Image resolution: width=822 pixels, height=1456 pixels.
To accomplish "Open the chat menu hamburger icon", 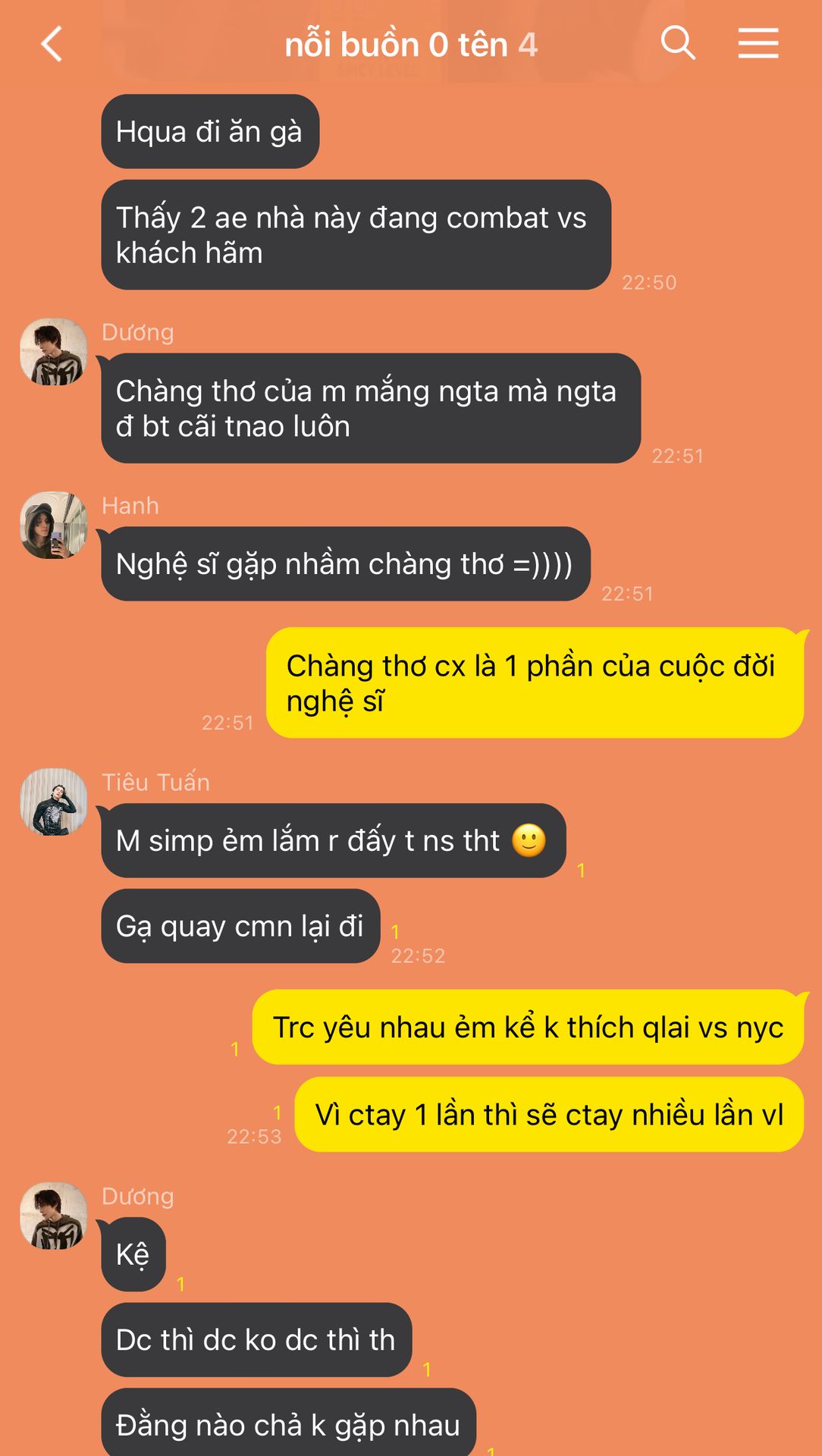I will click(x=758, y=43).
